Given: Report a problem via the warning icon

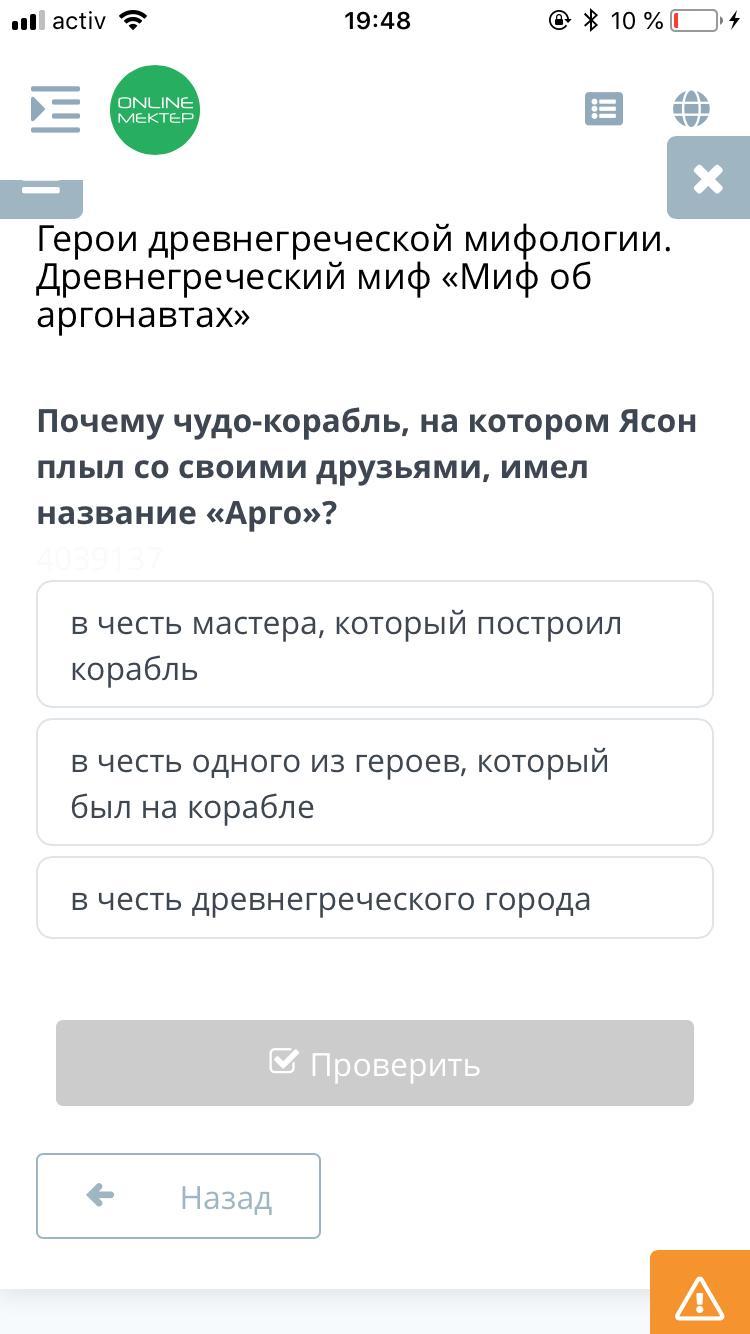Looking at the screenshot, I should coord(699,1295).
